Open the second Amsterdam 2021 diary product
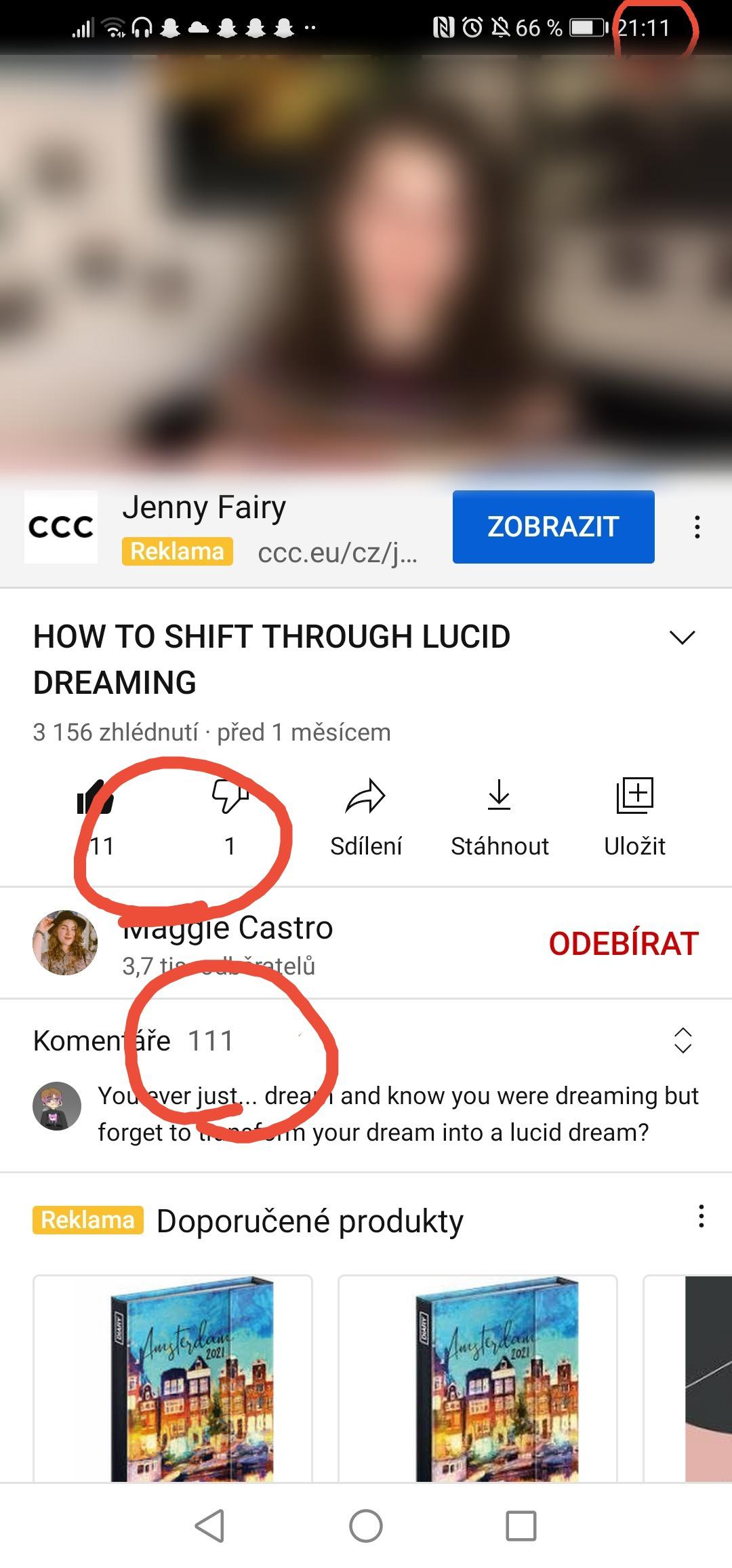The image size is (732, 1568). coord(478,1377)
